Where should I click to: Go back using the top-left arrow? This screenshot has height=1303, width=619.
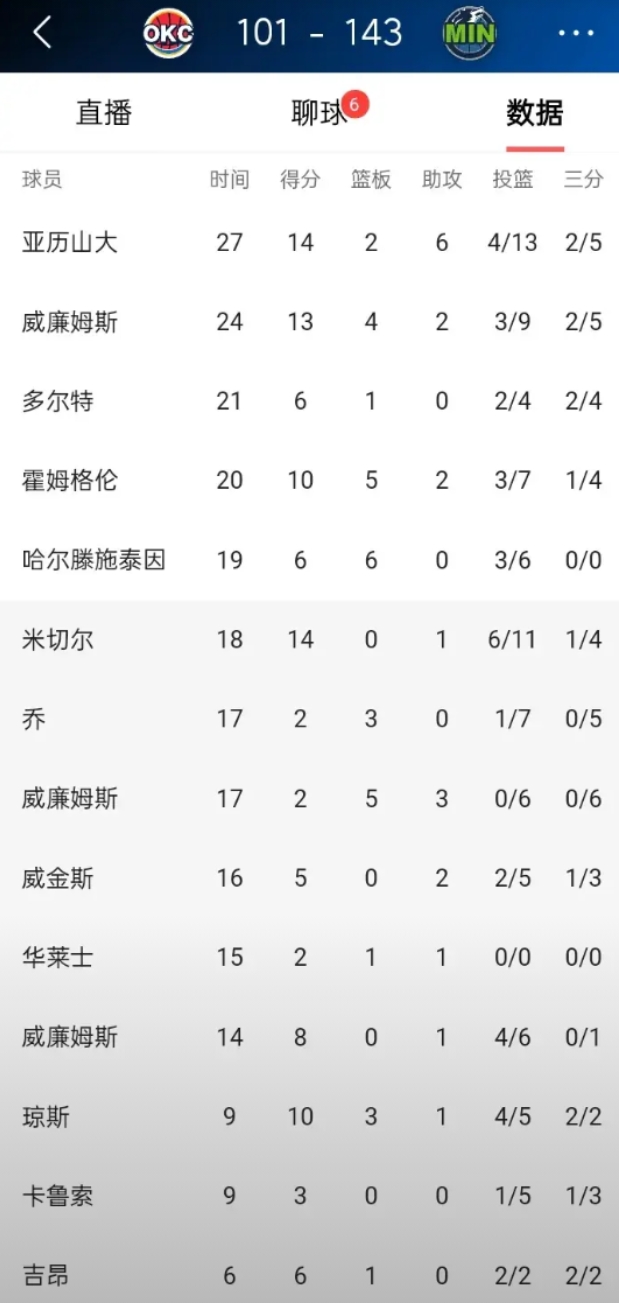[41, 33]
